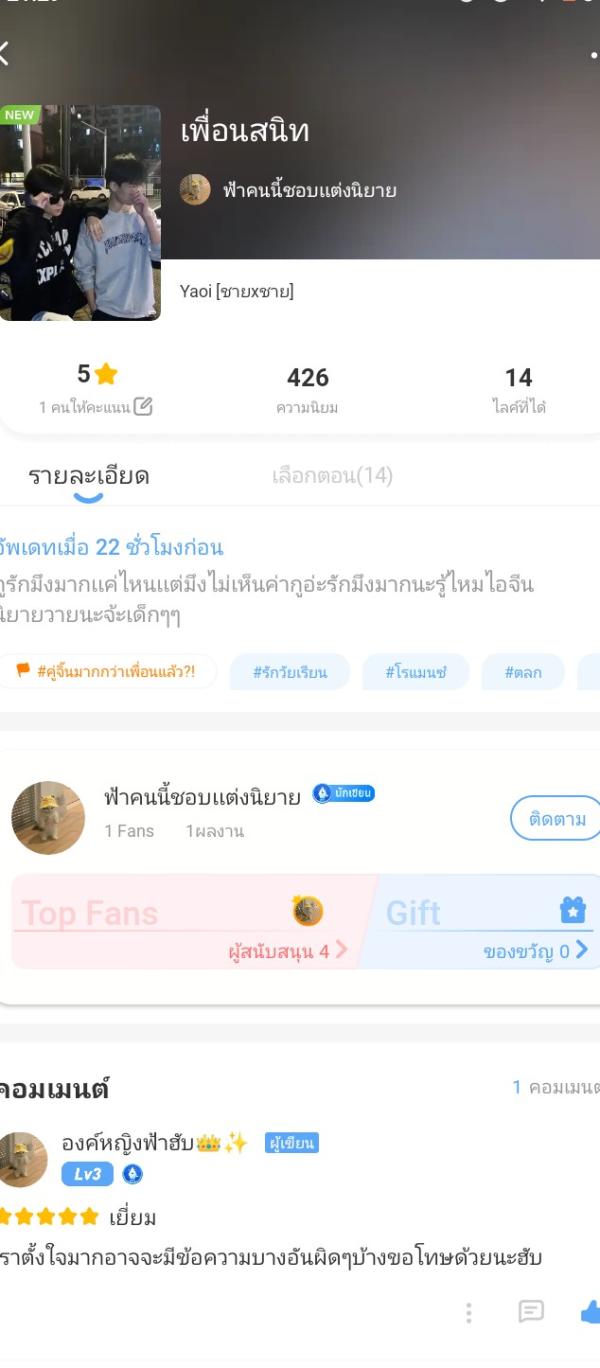
Task: Reply to องค์หญิงฟ้าฮับ's comment
Action: pyautogui.click(x=531, y=1312)
